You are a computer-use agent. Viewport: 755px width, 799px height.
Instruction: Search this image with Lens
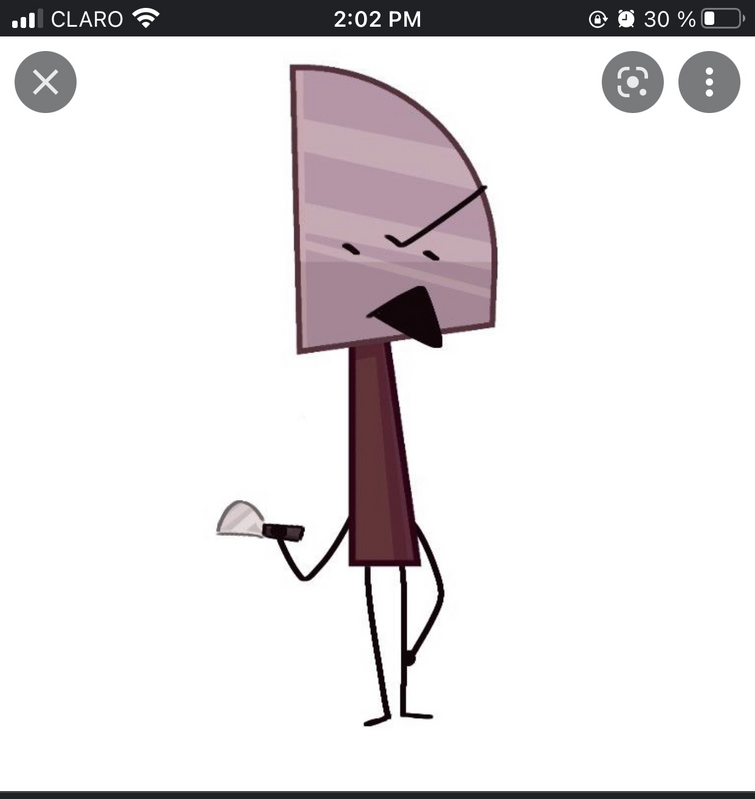coord(632,82)
